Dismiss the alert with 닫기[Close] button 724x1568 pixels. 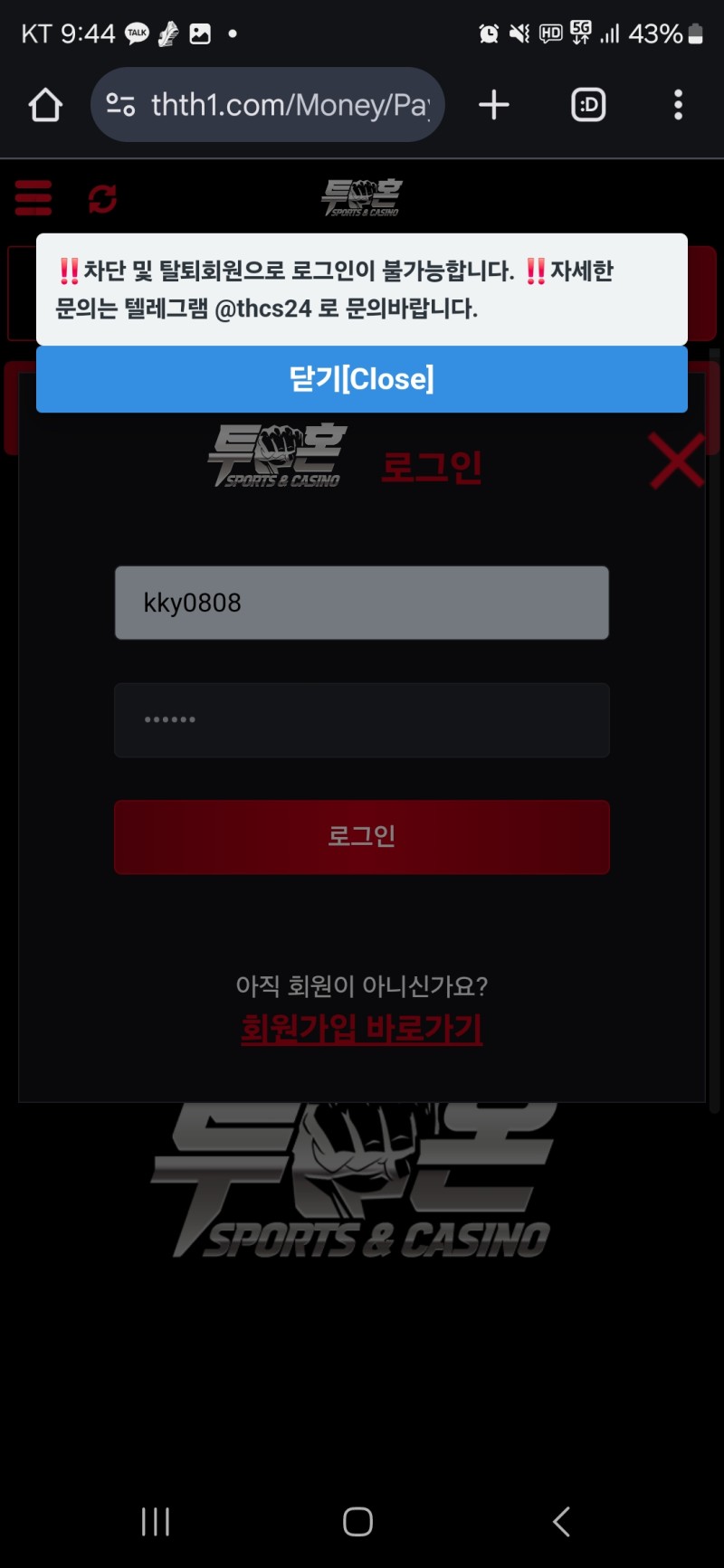coord(362,379)
